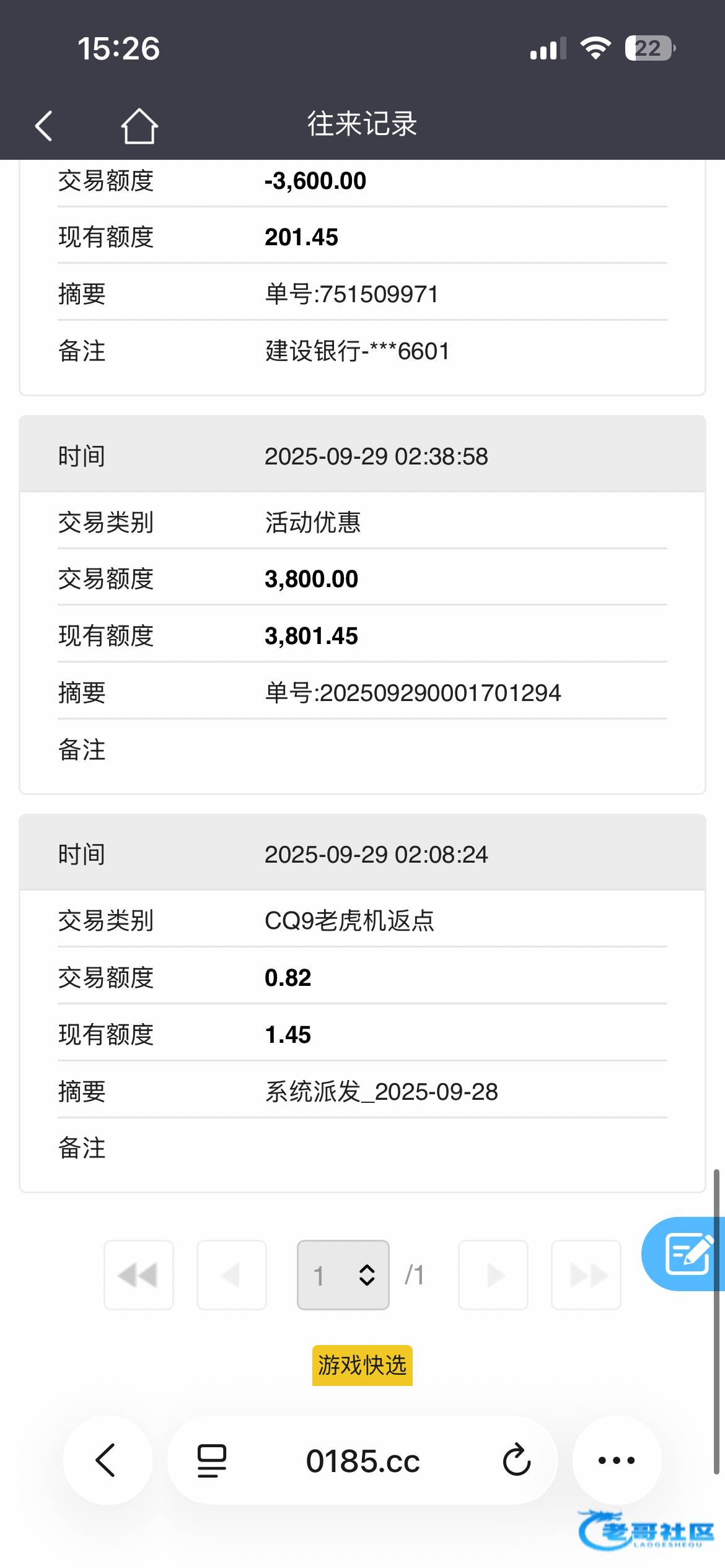The height and width of the screenshot is (1568, 725).
Task: Open the page number dropdown
Action: [x=343, y=1275]
